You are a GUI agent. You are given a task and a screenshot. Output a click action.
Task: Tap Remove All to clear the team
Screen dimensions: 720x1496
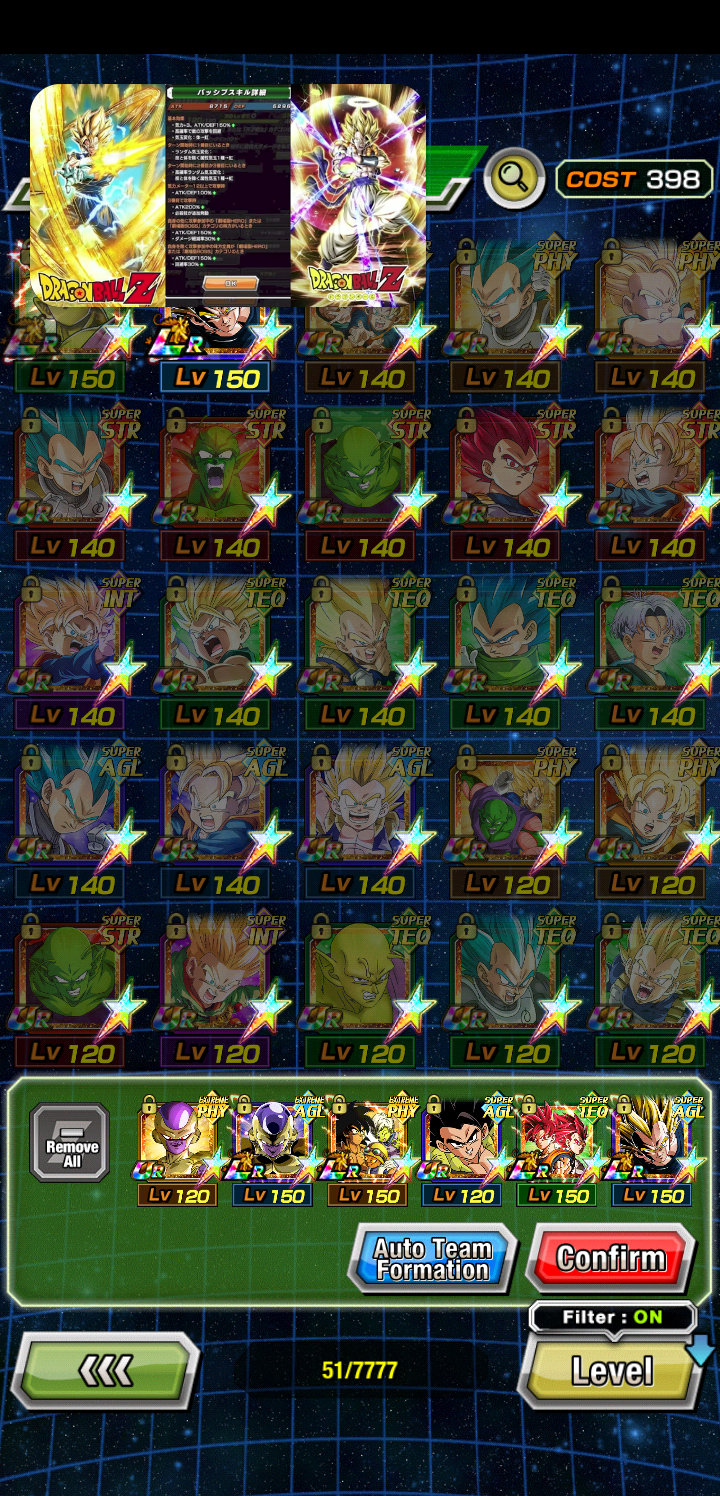[70, 1143]
